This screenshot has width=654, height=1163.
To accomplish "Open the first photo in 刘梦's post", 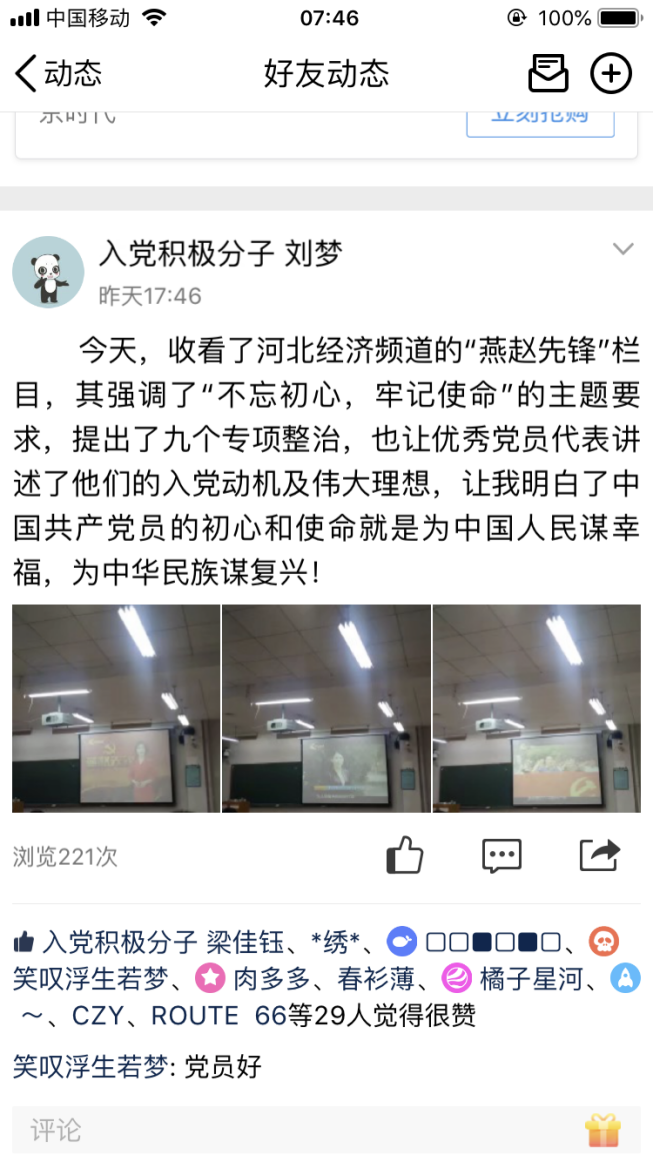I will 116,708.
